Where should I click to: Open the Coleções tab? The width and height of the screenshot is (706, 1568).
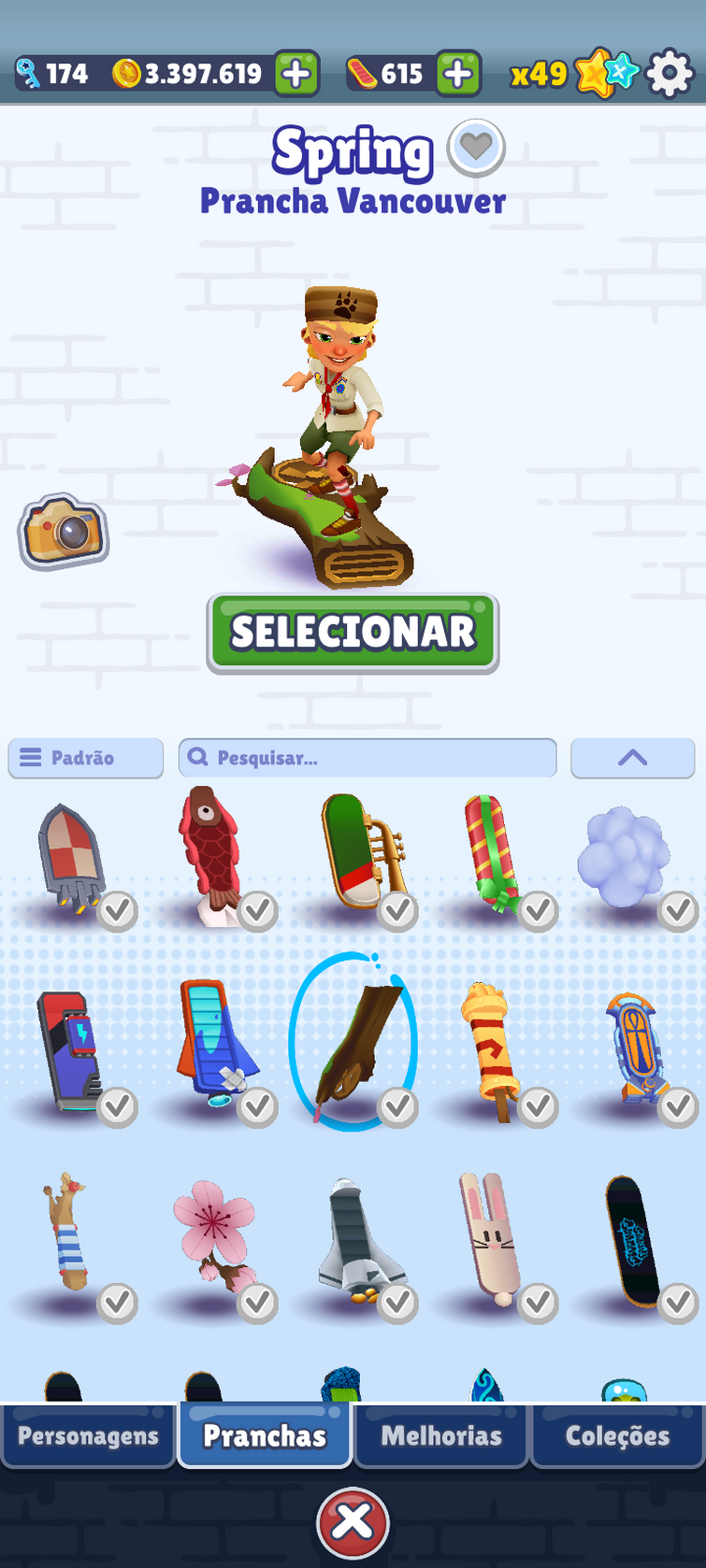[x=617, y=1435]
